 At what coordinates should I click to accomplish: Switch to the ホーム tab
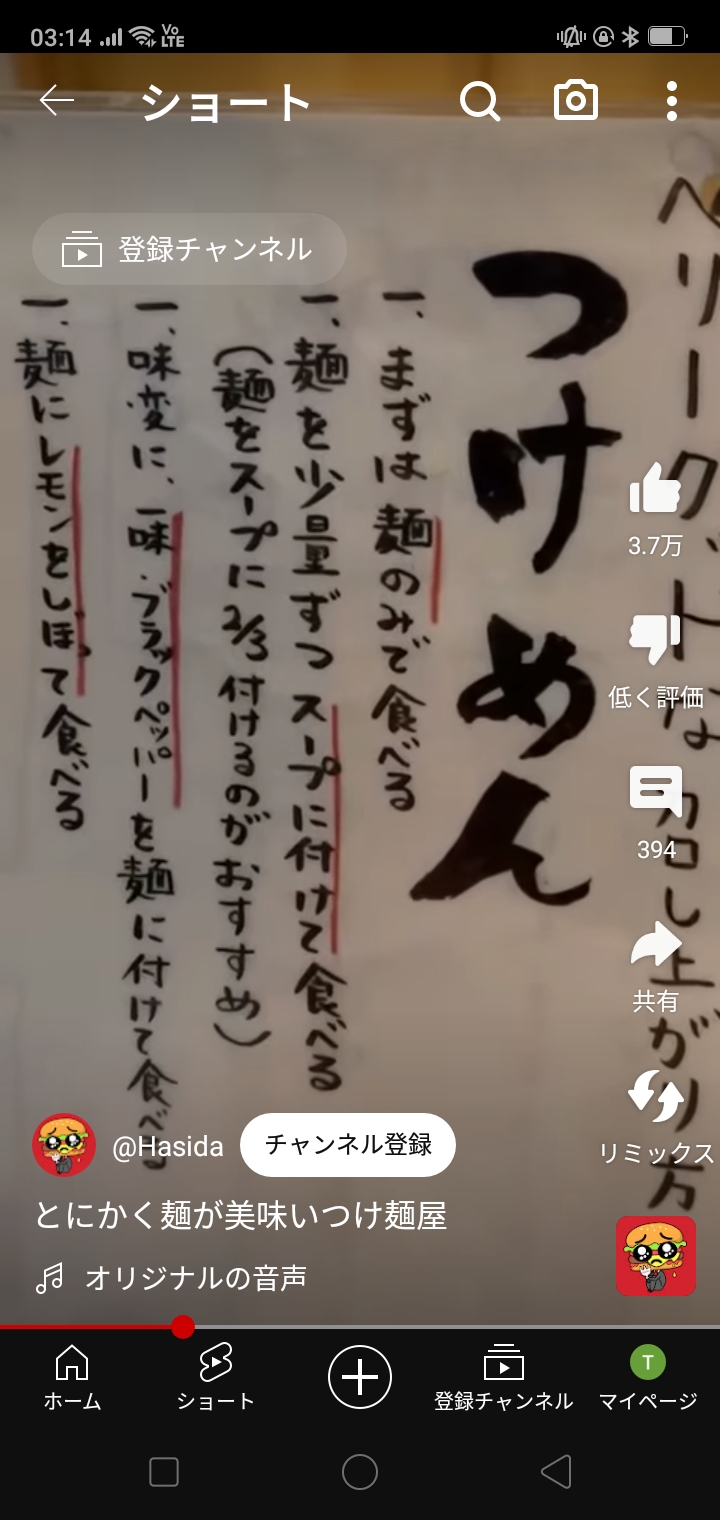pyautogui.click(x=72, y=1378)
